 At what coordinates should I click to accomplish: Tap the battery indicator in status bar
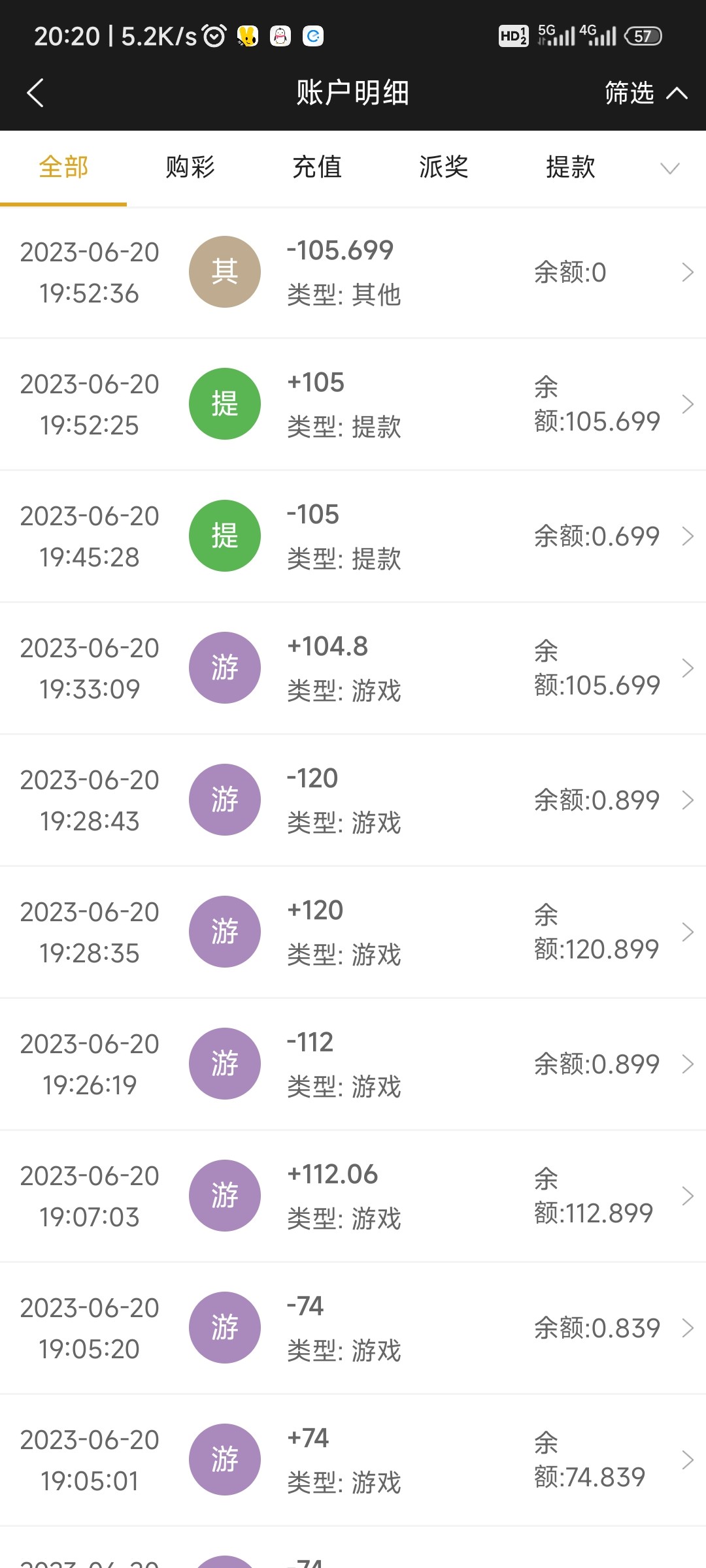644,36
